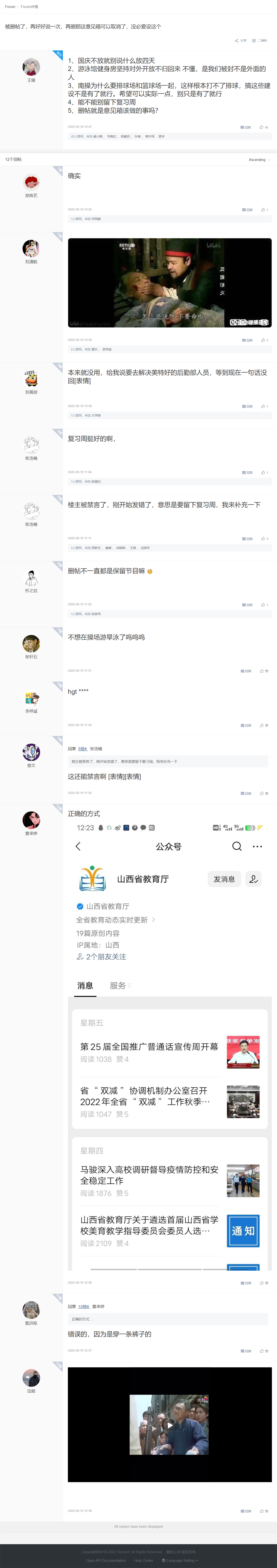
Task: Show the post's QR code option
Action: click(x=261, y=41)
